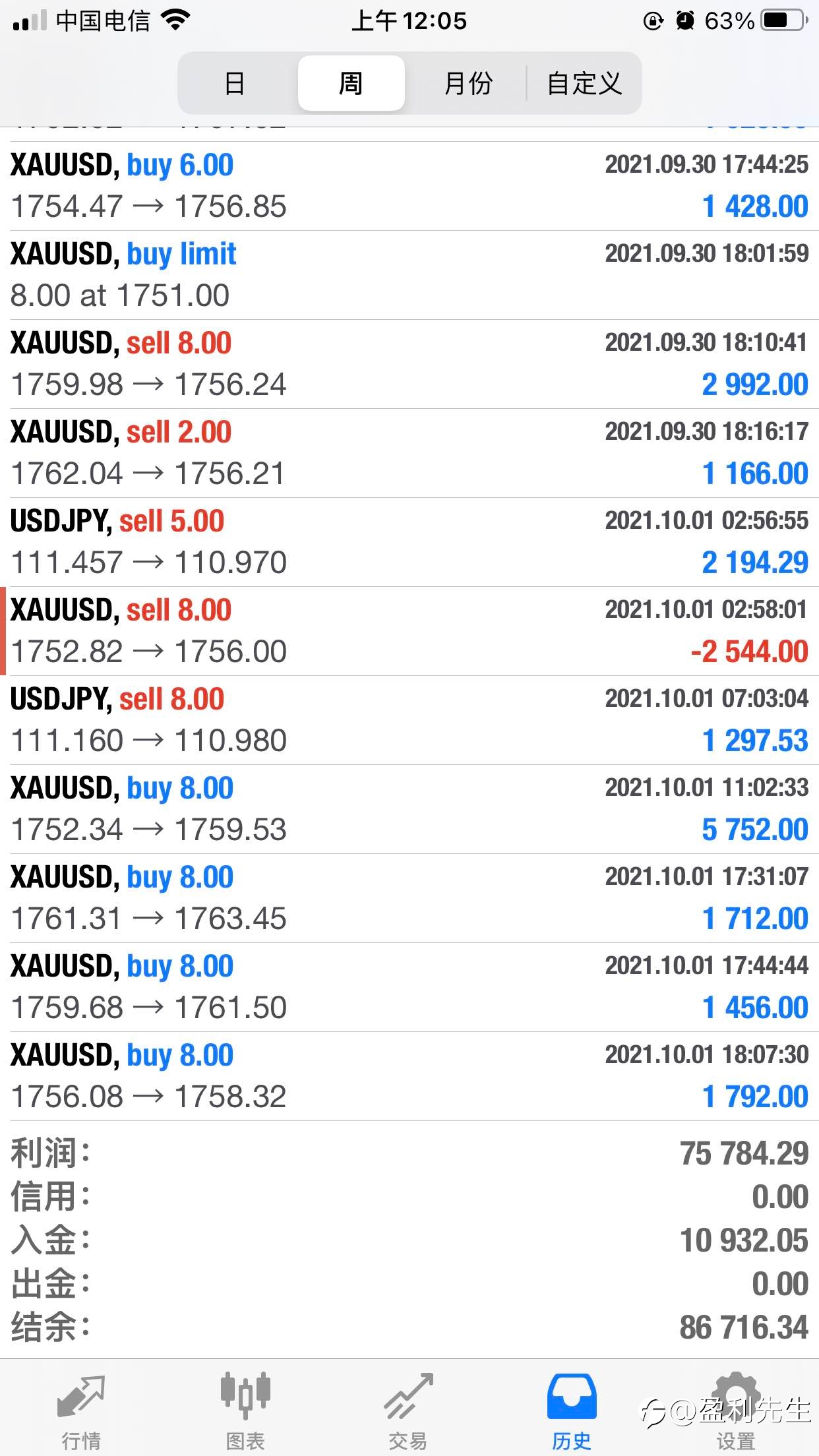Expand the USDJPY sell 5.00 trade
The image size is (819, 1456).
click(409, 542)
